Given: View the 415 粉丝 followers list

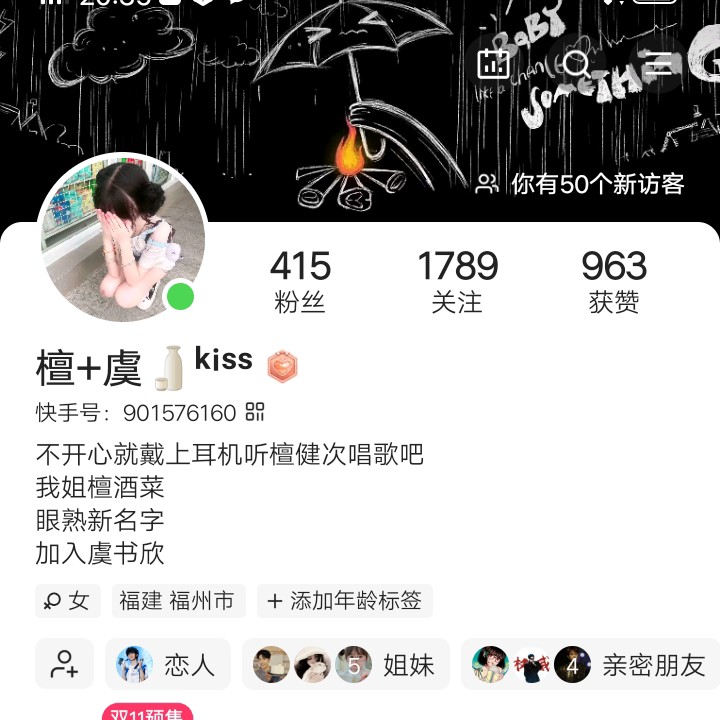Looking at the screenshot, I should point(300,281).
